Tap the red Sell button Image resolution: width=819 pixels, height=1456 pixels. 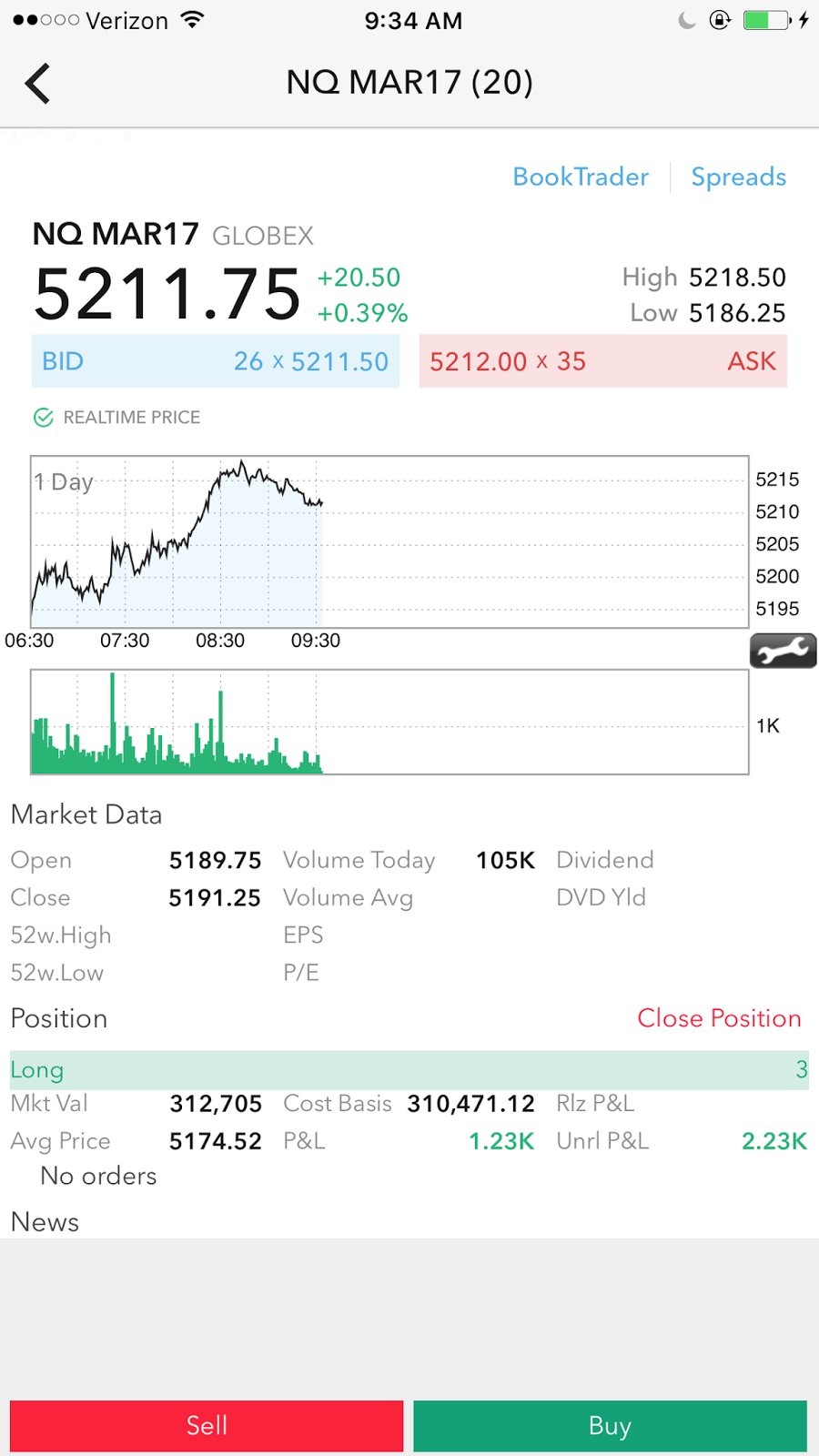click(x=207, y=1425)
